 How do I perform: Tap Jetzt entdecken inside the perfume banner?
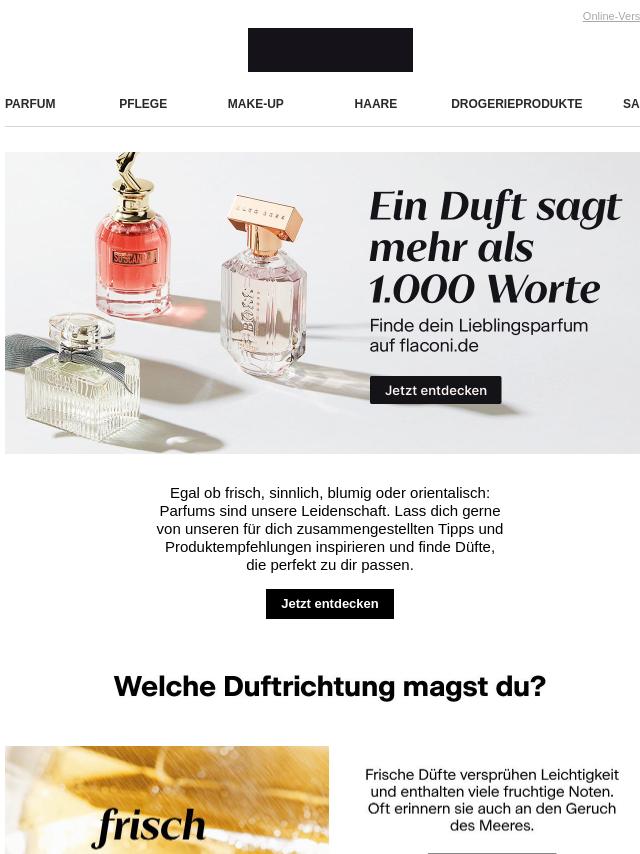[435, 390]
